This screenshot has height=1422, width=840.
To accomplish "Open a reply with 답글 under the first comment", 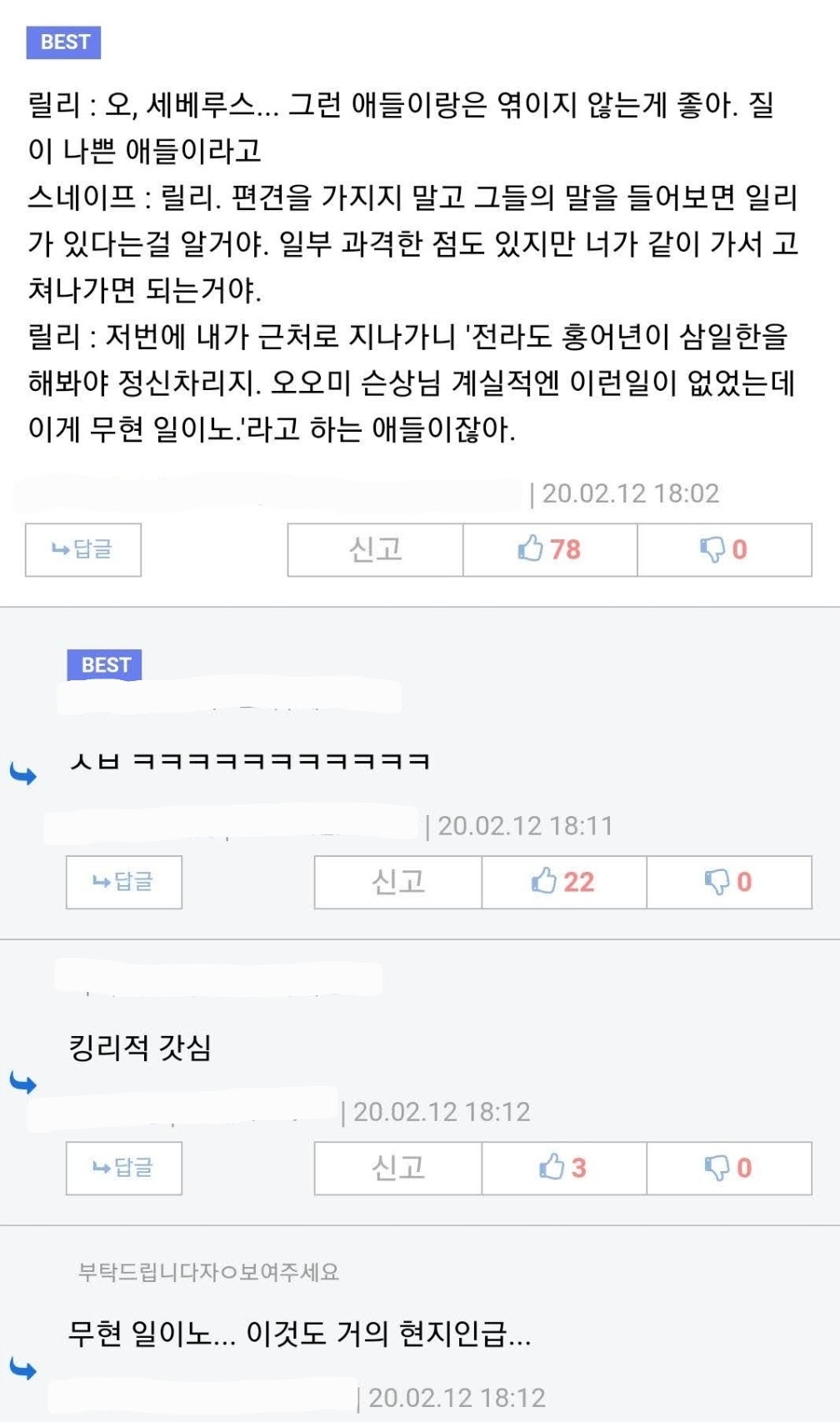I will pos(83,549).
